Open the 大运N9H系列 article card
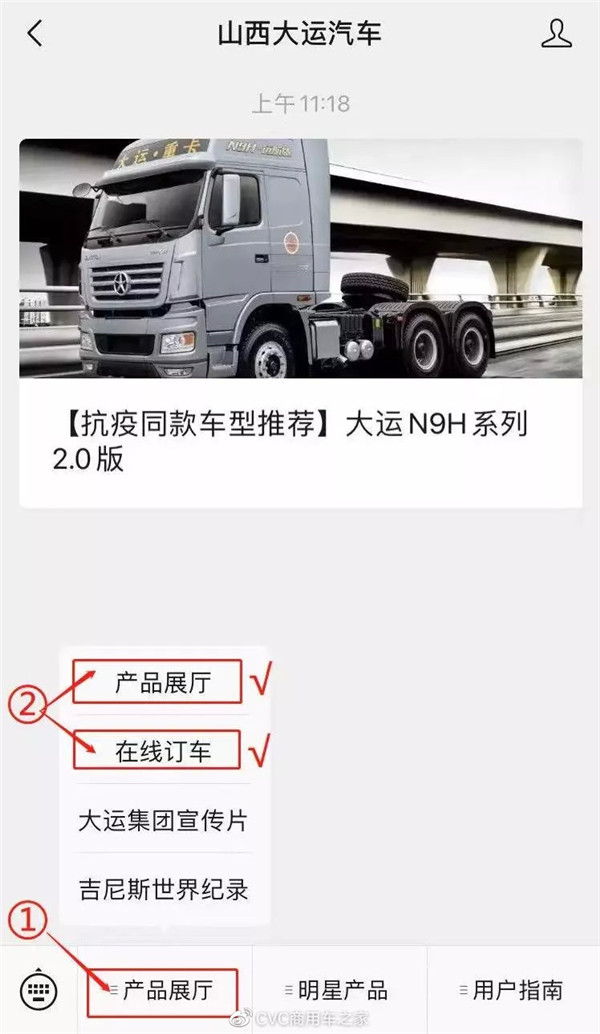600x1034 pixels. coord(300,322)
